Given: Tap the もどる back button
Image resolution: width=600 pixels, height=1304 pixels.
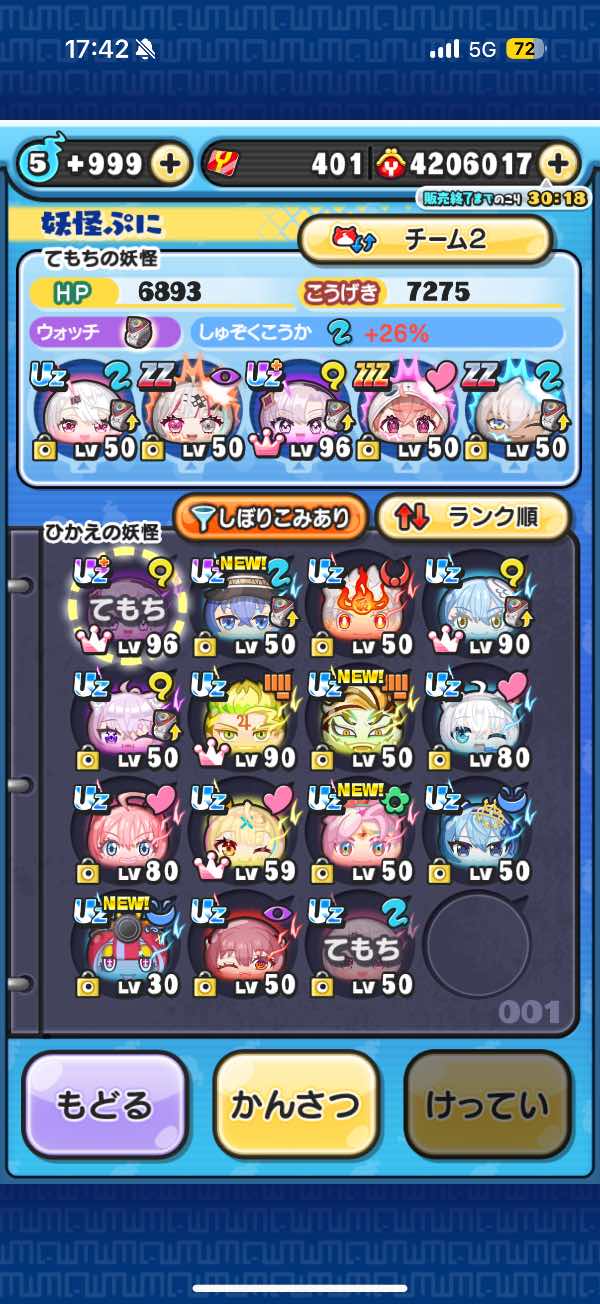Looking at the screenshot, I should [x=105, y=1104].
